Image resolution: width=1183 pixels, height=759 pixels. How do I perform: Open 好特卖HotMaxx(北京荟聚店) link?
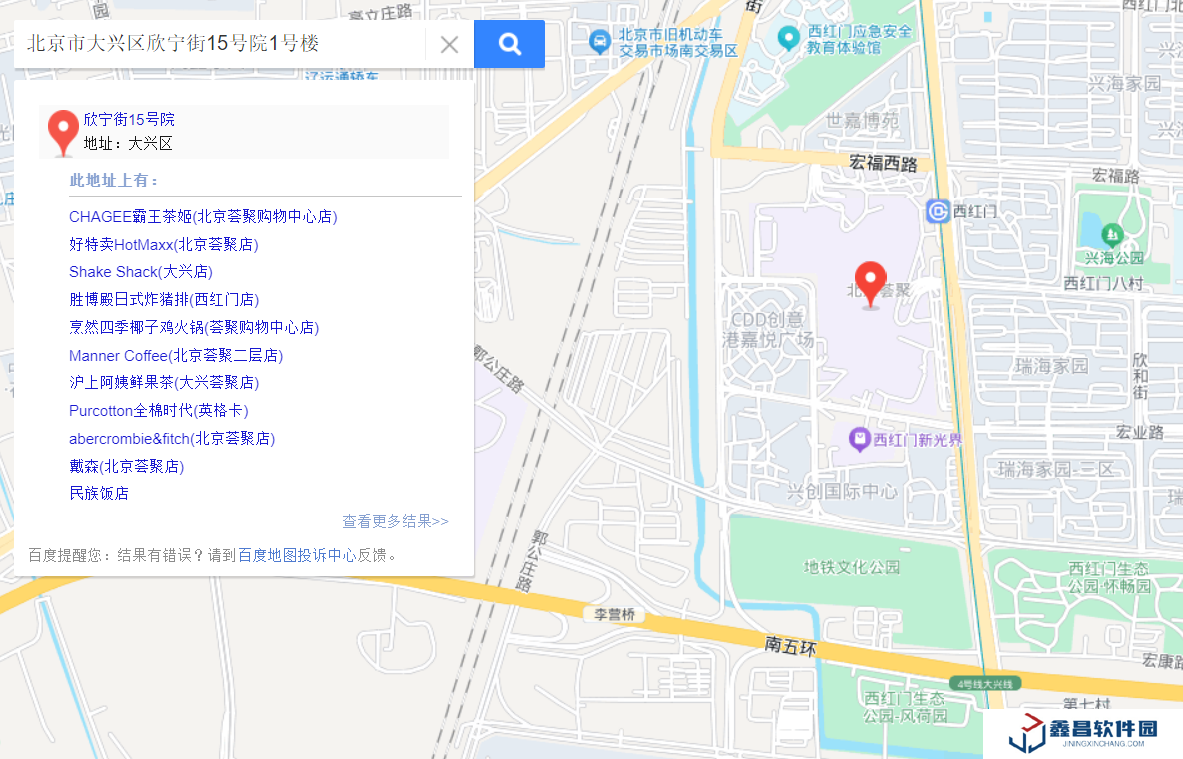click(x=164, y=244)
